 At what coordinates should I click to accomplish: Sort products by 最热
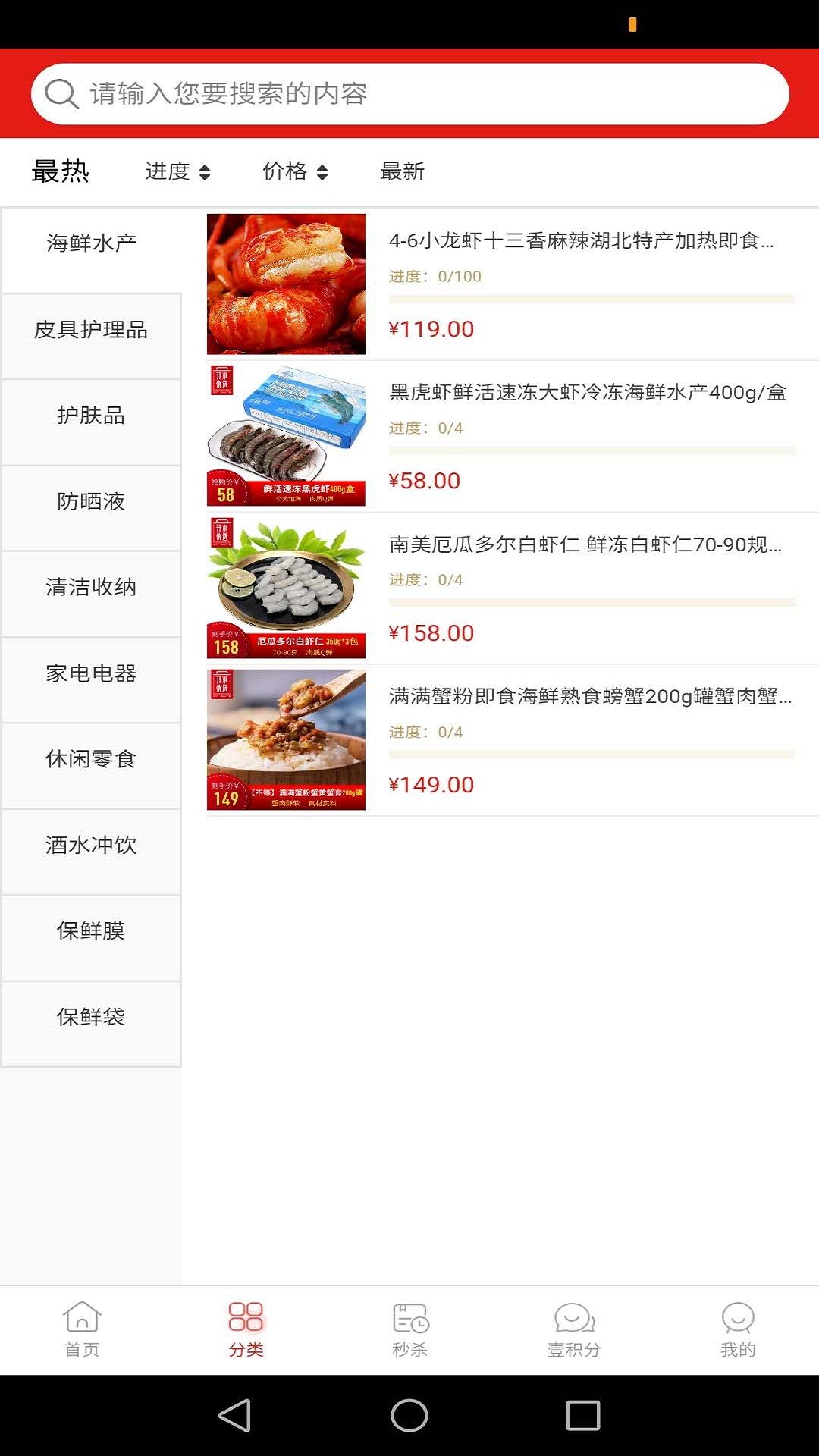[61, 171]
